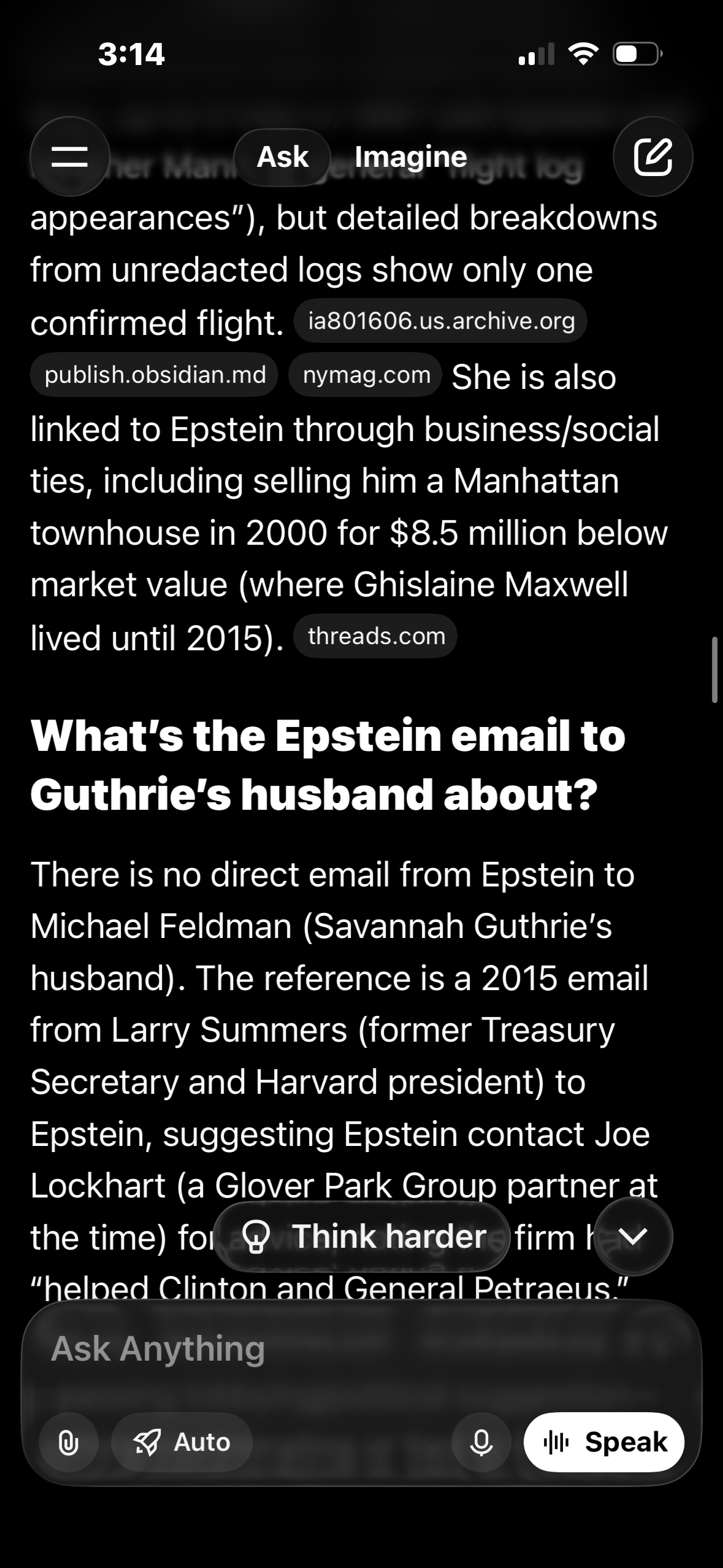Open the Auto mode selector
Image resolution: width=723 pixels, height=1568 pixels.
tap(182, 1442)
